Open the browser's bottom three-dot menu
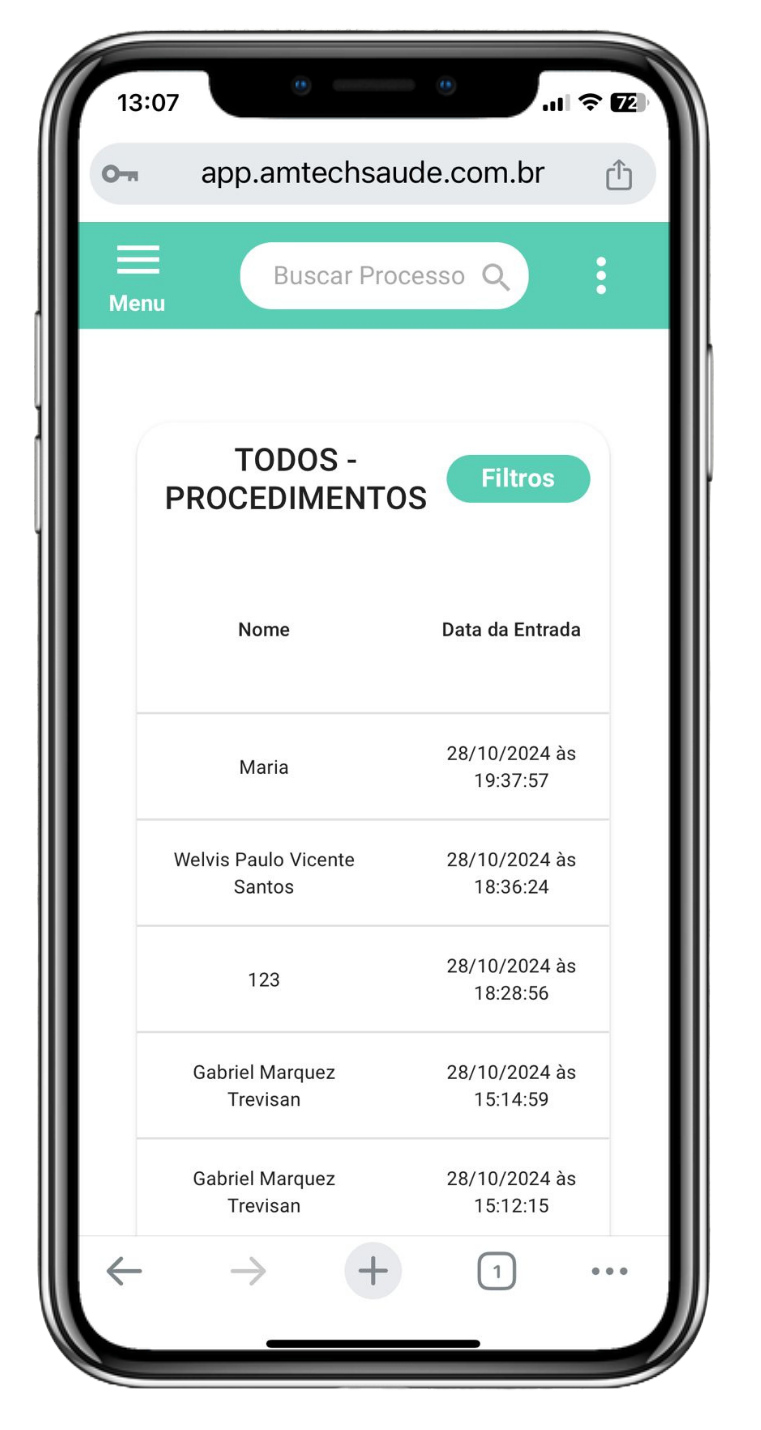Screen dimensions: 761x1430 [609, 1271]
